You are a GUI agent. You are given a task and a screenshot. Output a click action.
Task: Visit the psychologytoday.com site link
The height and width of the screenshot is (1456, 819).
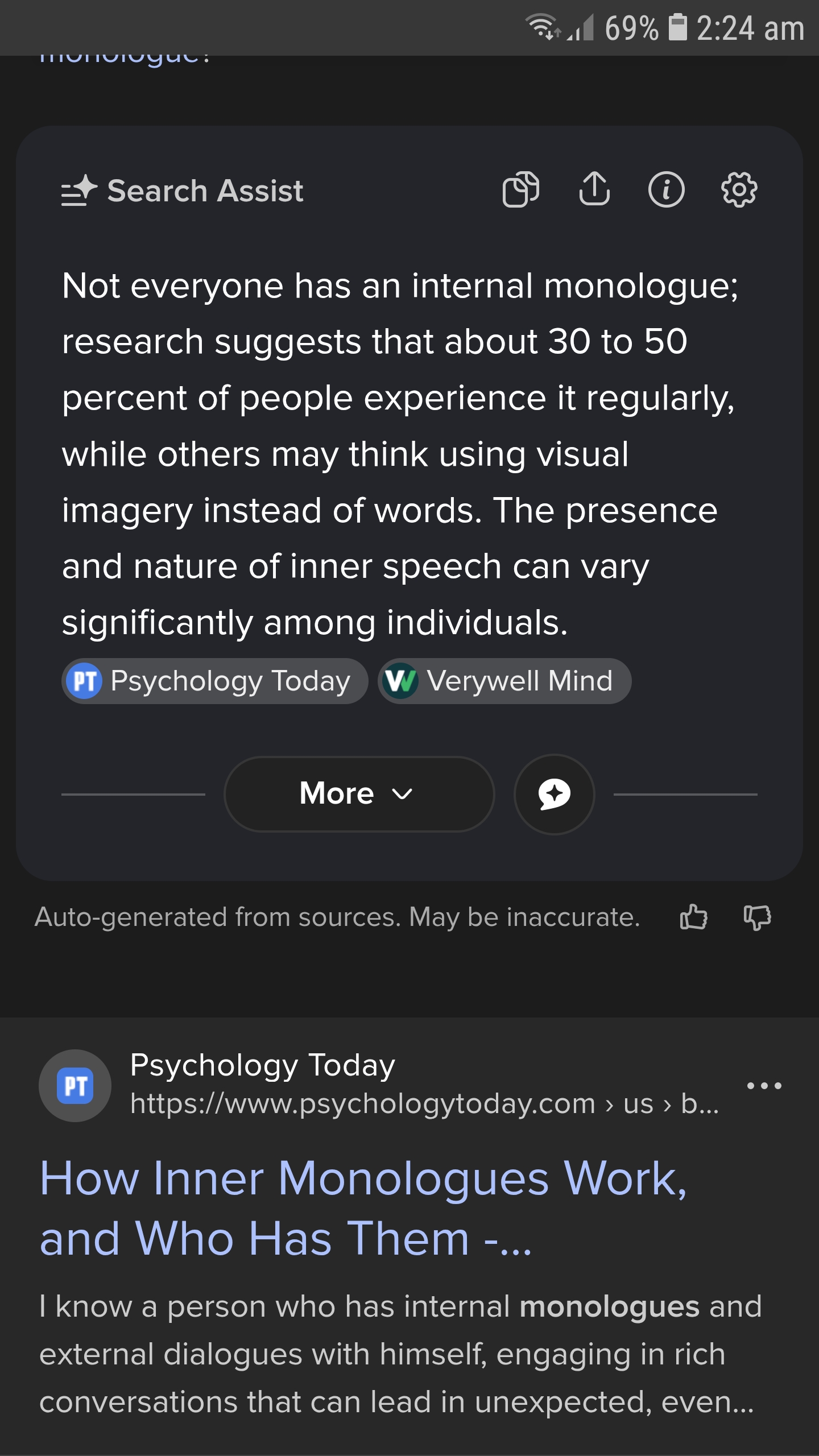tap(424, 1104)
